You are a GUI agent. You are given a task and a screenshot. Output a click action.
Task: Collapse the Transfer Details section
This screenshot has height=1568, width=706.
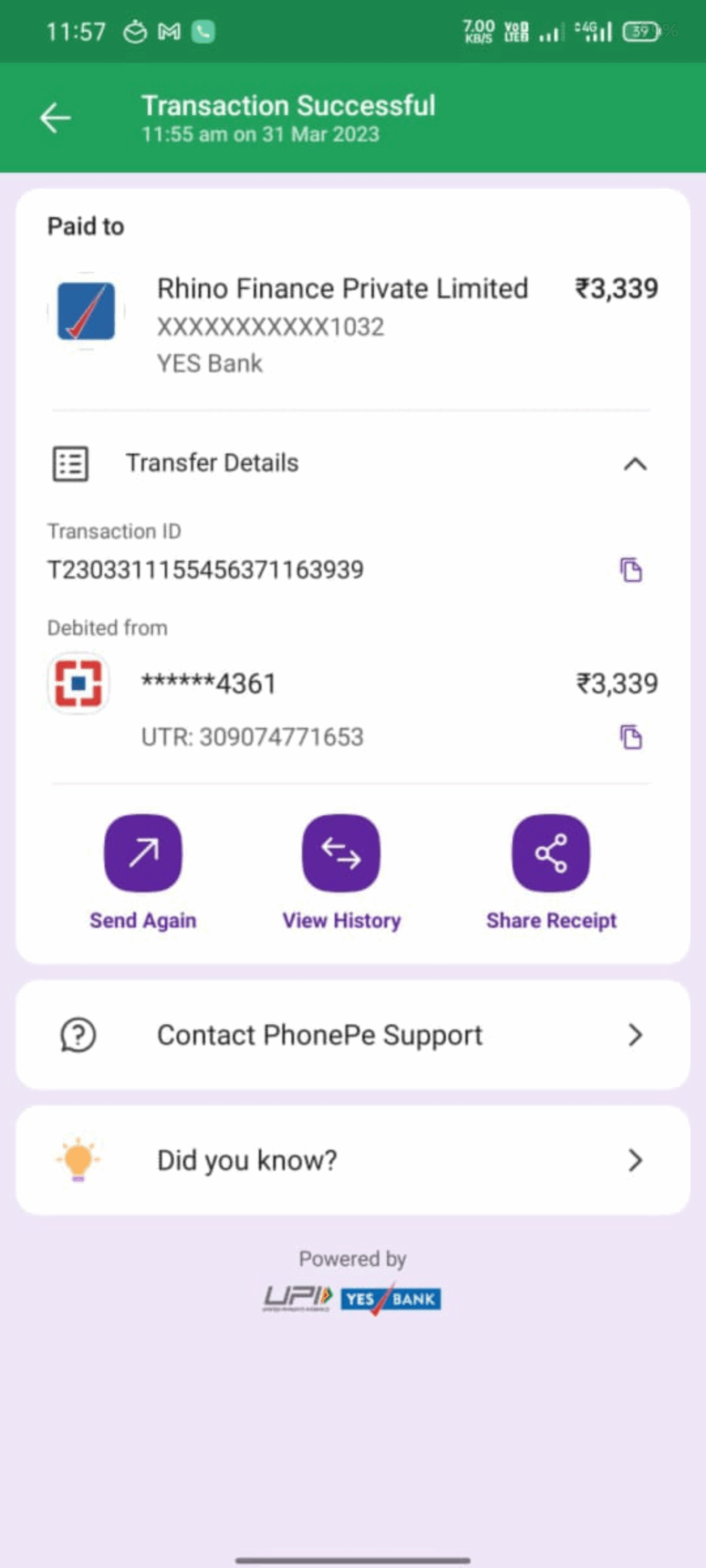635,464
